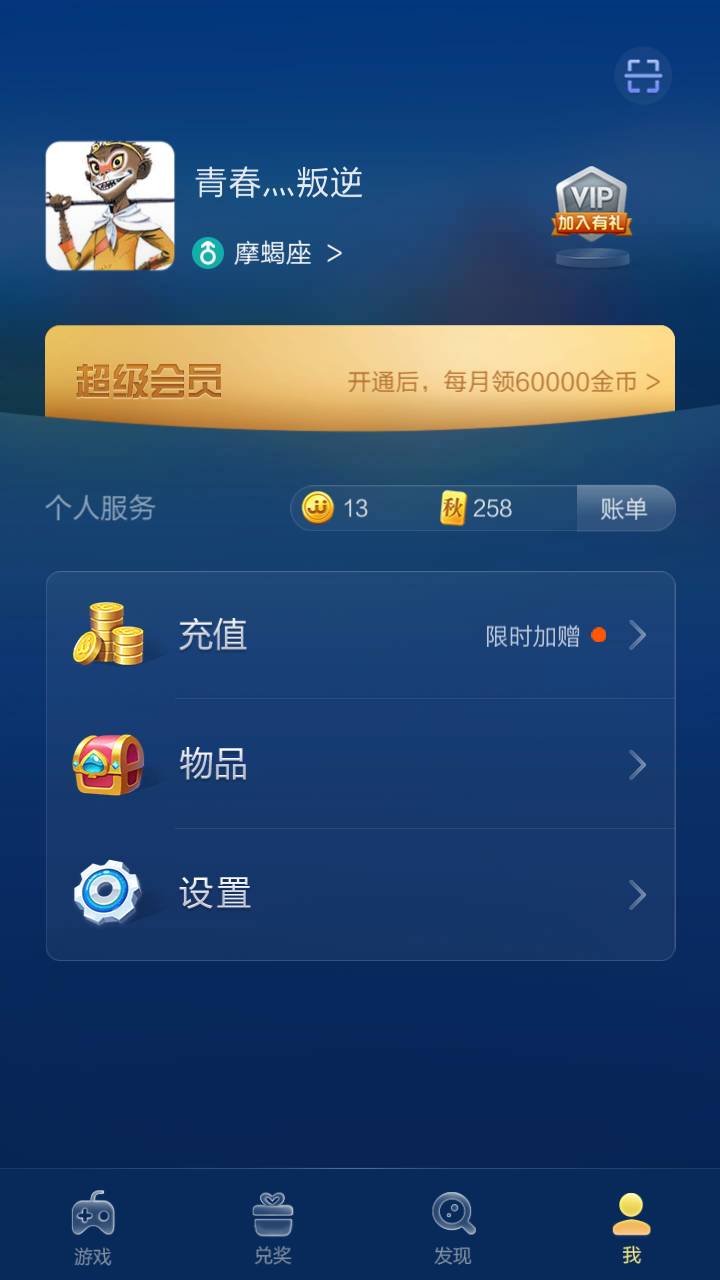Viewport: 720px width, 1280px height.
Task: Select the gold coins recharge icon
Action: 112,634
